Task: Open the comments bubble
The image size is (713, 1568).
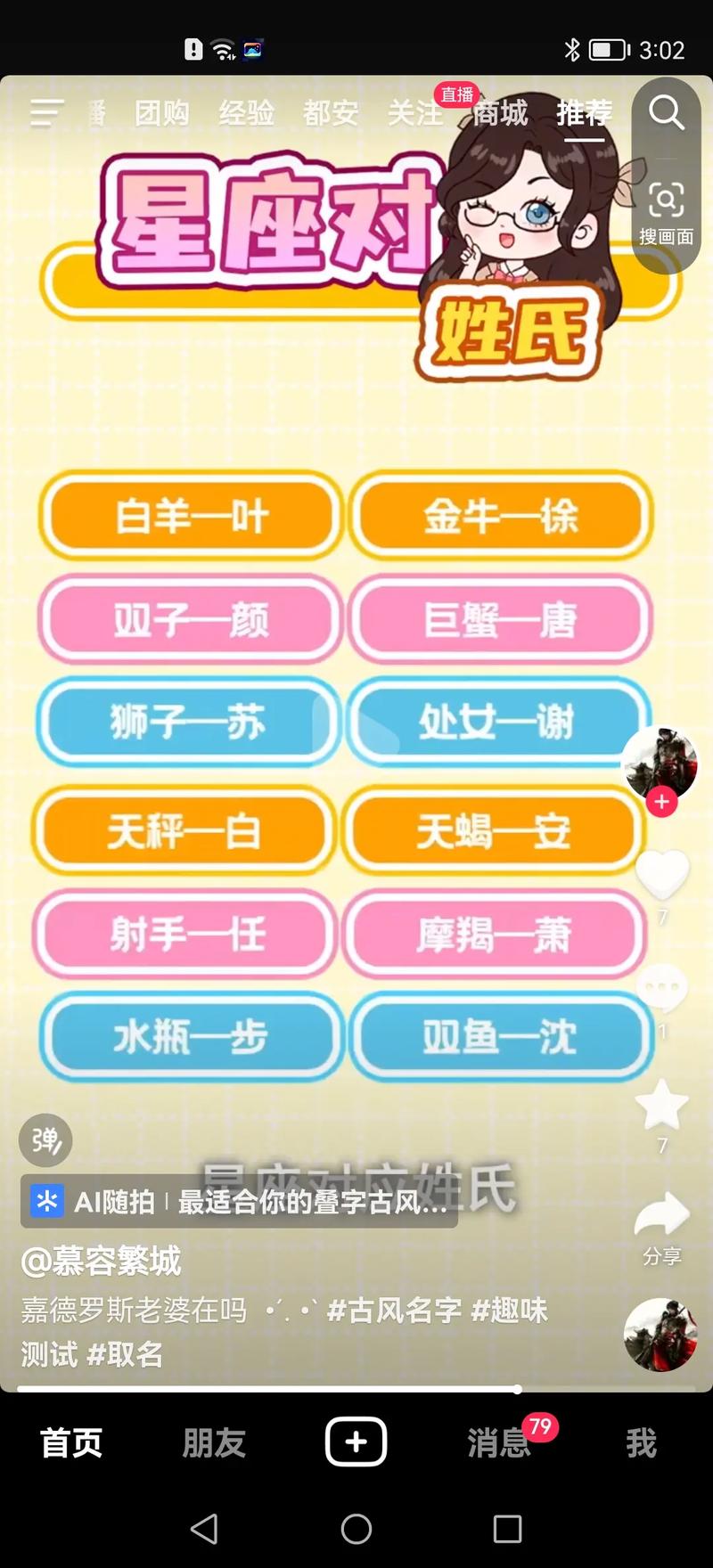Action: tap(661, 989)
